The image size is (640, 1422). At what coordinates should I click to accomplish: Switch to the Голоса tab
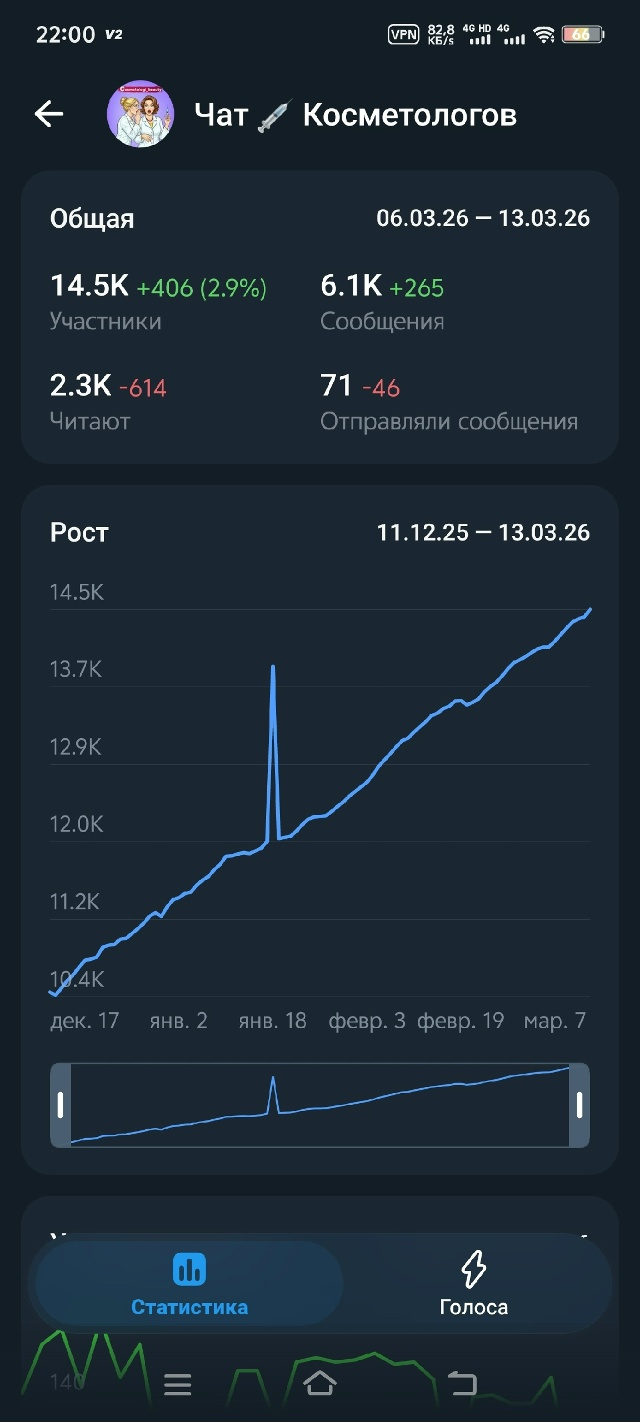coord(473,1284)
